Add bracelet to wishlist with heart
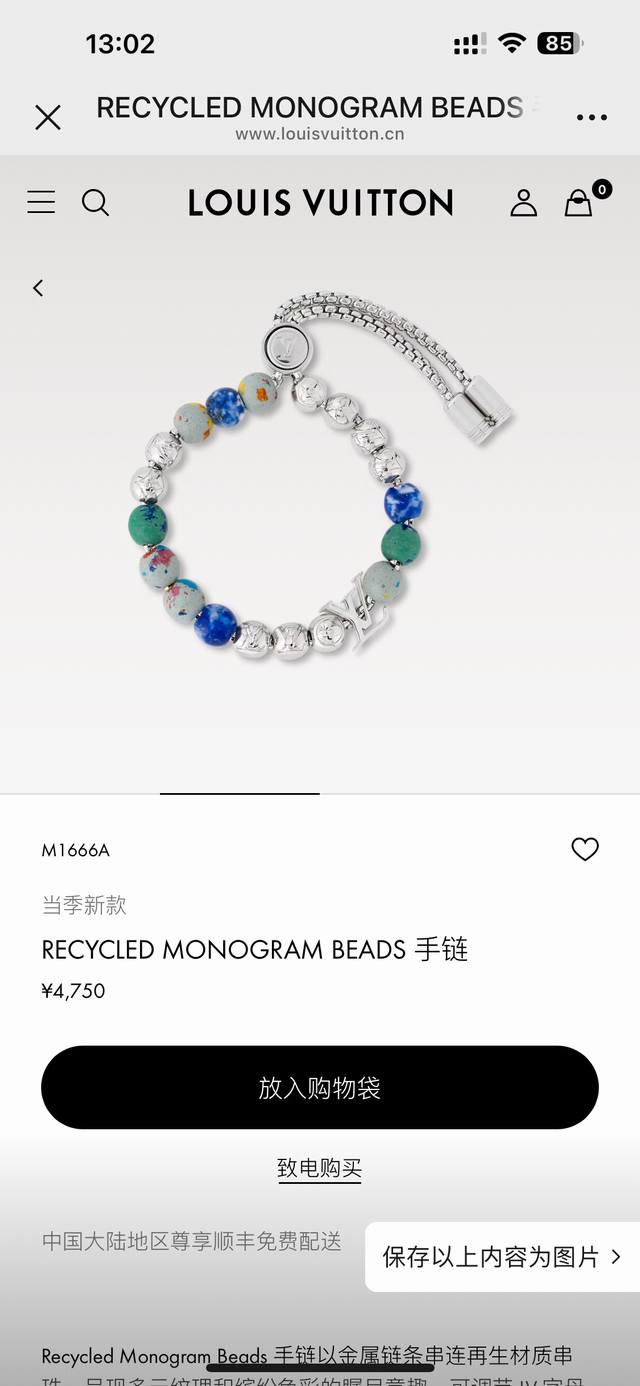 tap(584, 849)
